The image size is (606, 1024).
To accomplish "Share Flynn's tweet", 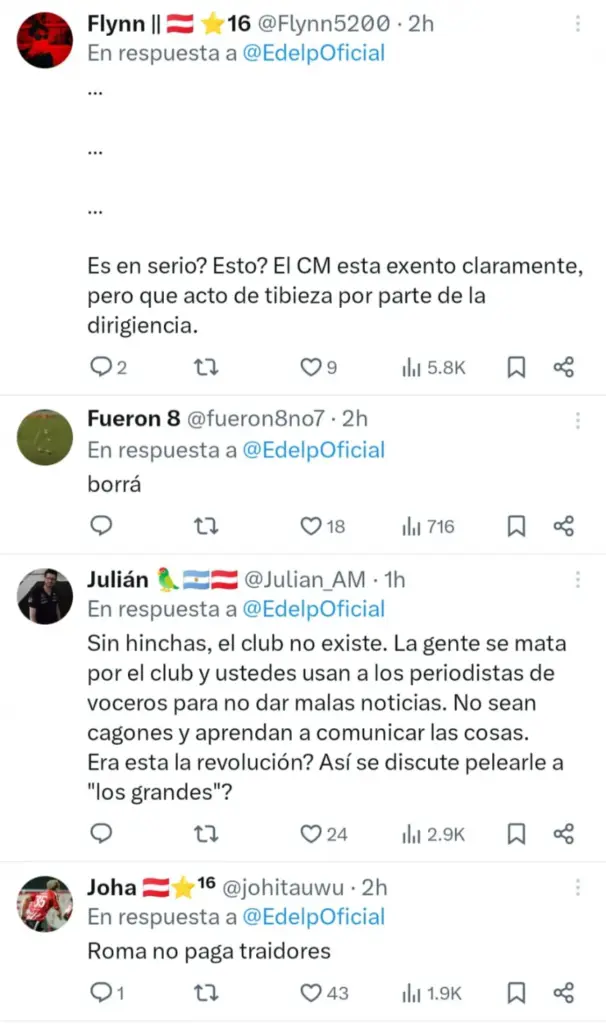I will tap(564, 368).
